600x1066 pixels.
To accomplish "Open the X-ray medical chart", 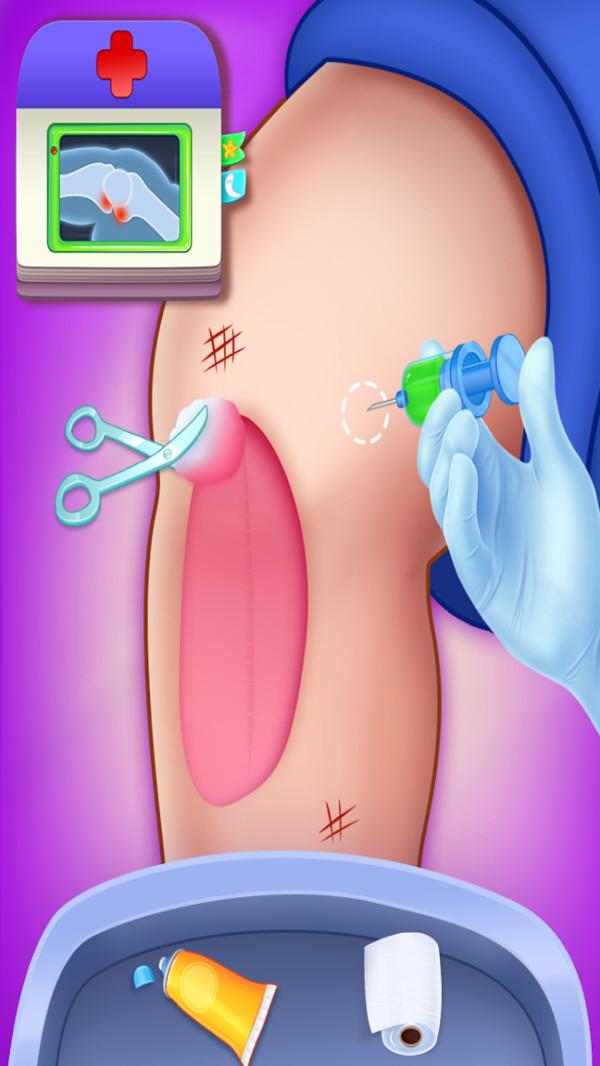I will click(x=119, y=186).
